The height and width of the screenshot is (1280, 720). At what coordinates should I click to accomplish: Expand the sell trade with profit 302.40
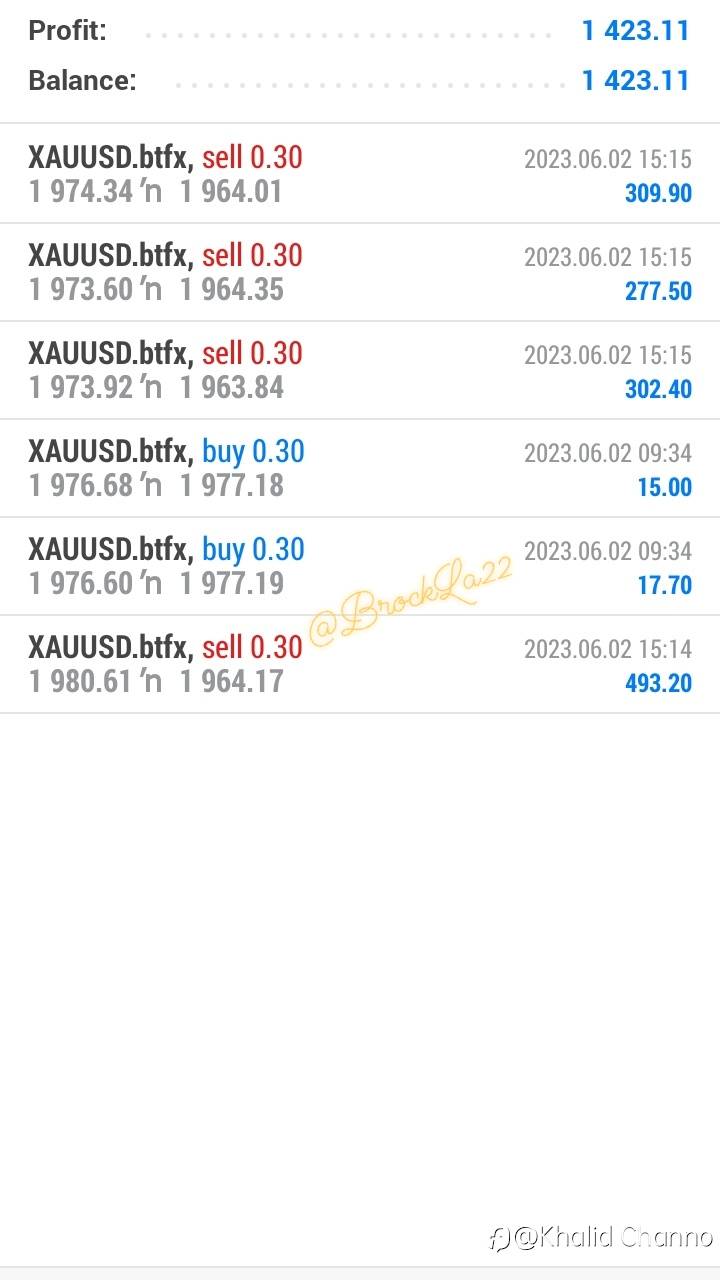pyautogui.click(x=360, y=370)
